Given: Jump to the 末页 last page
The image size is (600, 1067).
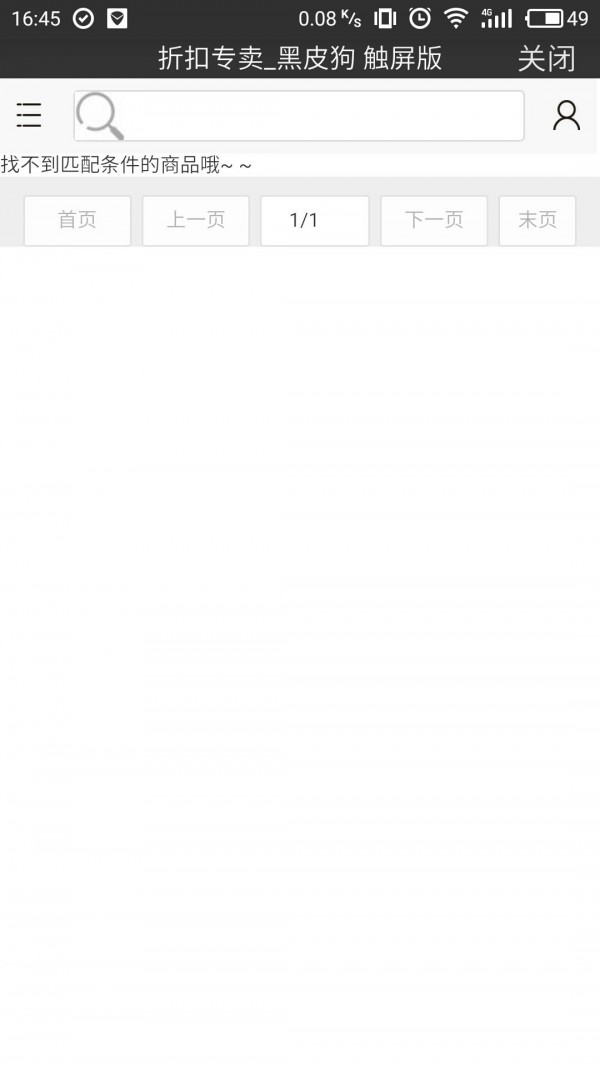Looking at the screenshot, I should pyautogui.click(x=537, y=220).
